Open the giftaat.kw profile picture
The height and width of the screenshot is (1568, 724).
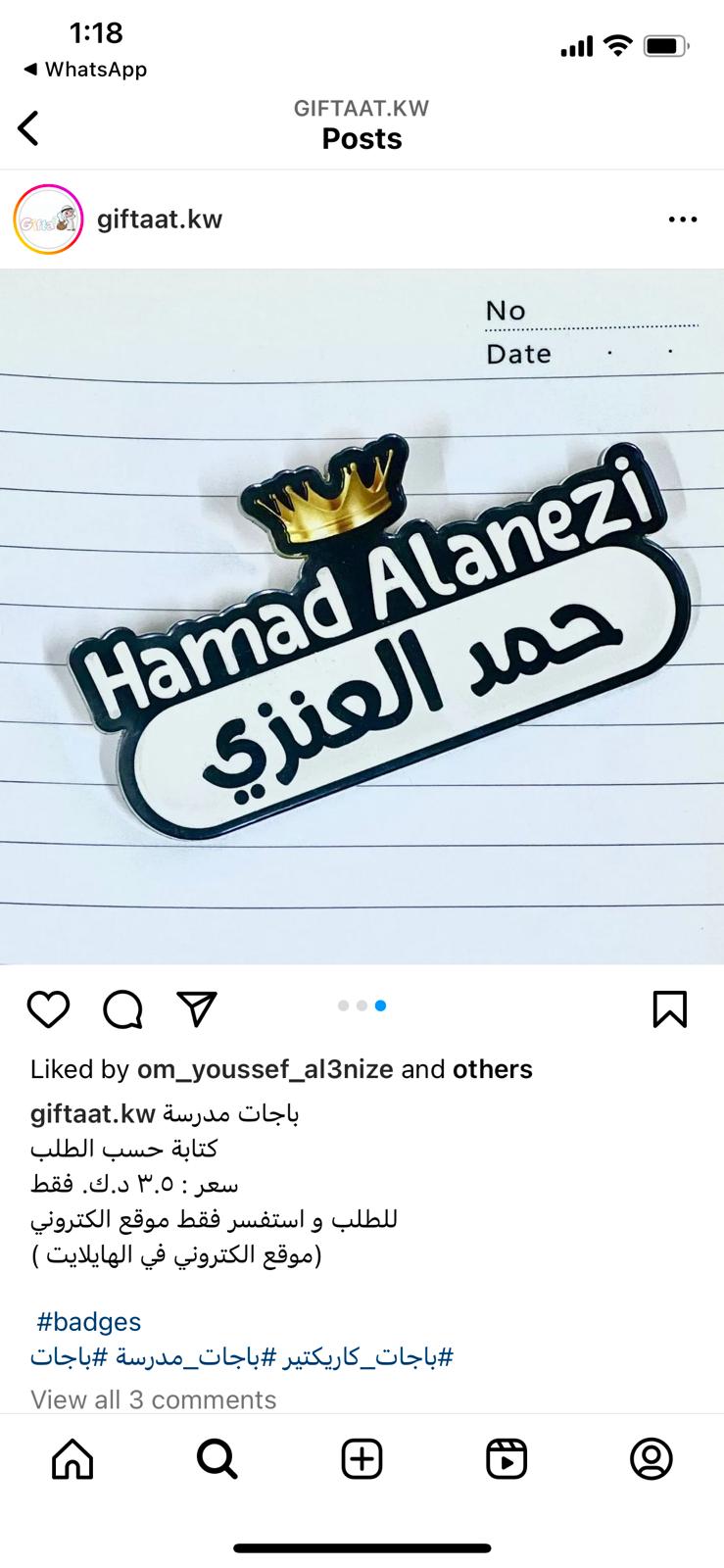click(48, 220)
